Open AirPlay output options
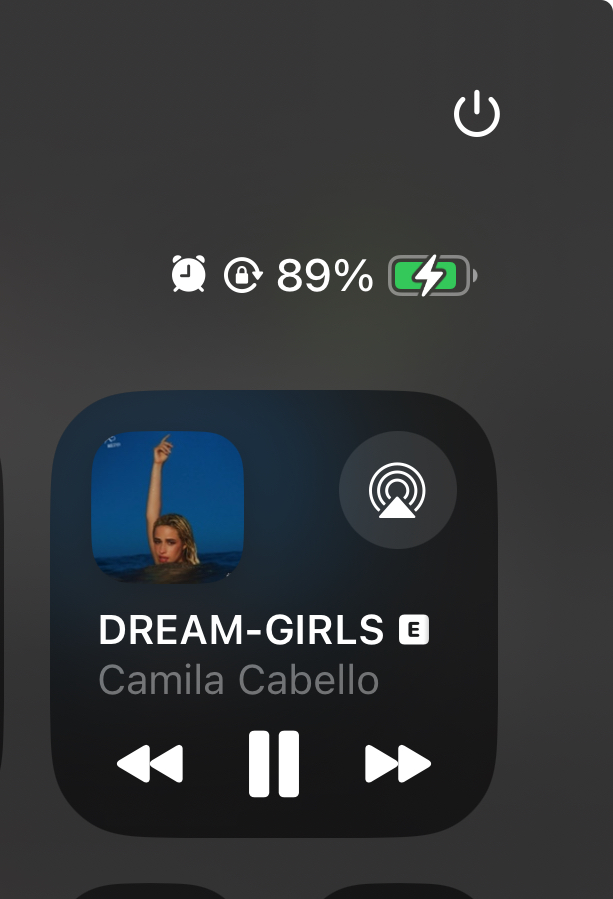 397,490
